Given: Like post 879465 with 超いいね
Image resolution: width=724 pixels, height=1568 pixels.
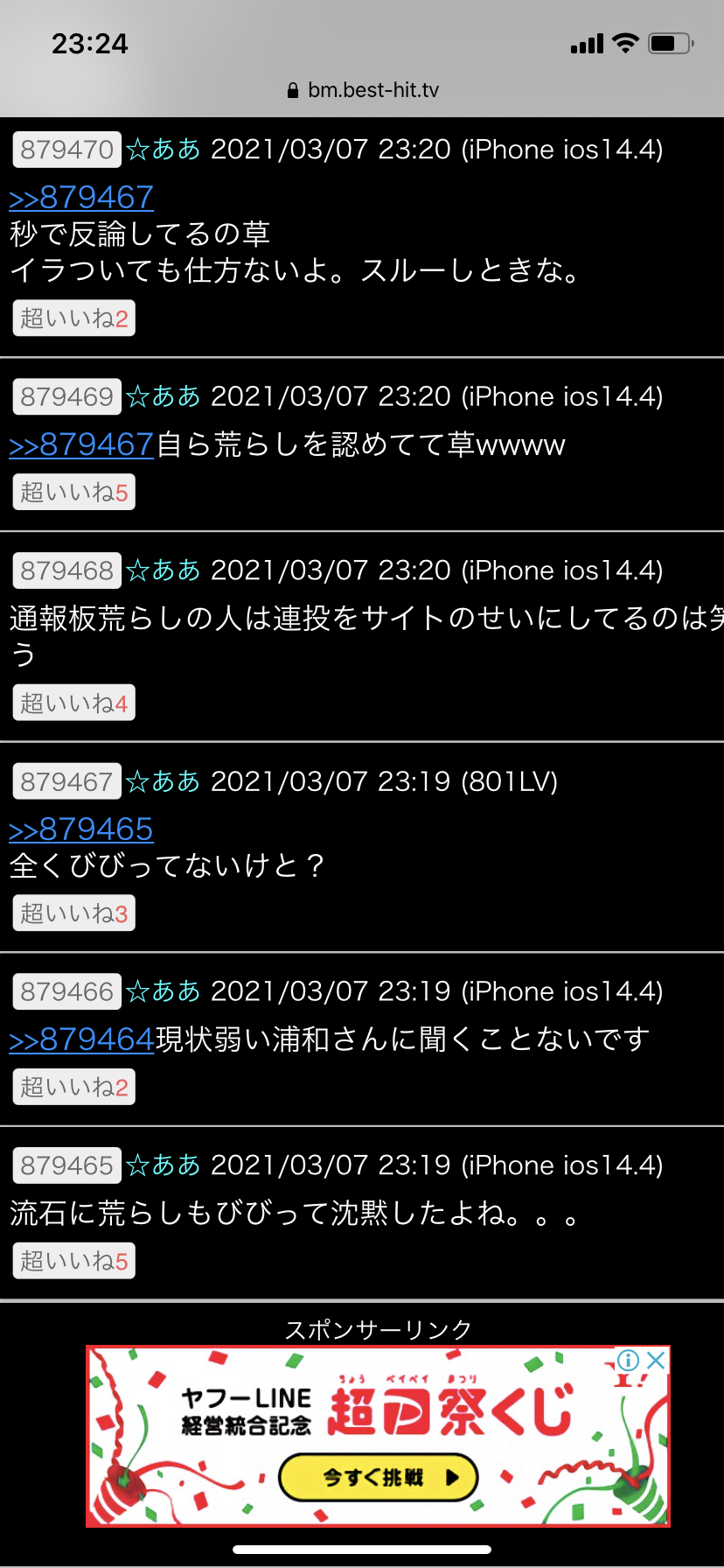Looking at the screenshot, I should 74,1261.
